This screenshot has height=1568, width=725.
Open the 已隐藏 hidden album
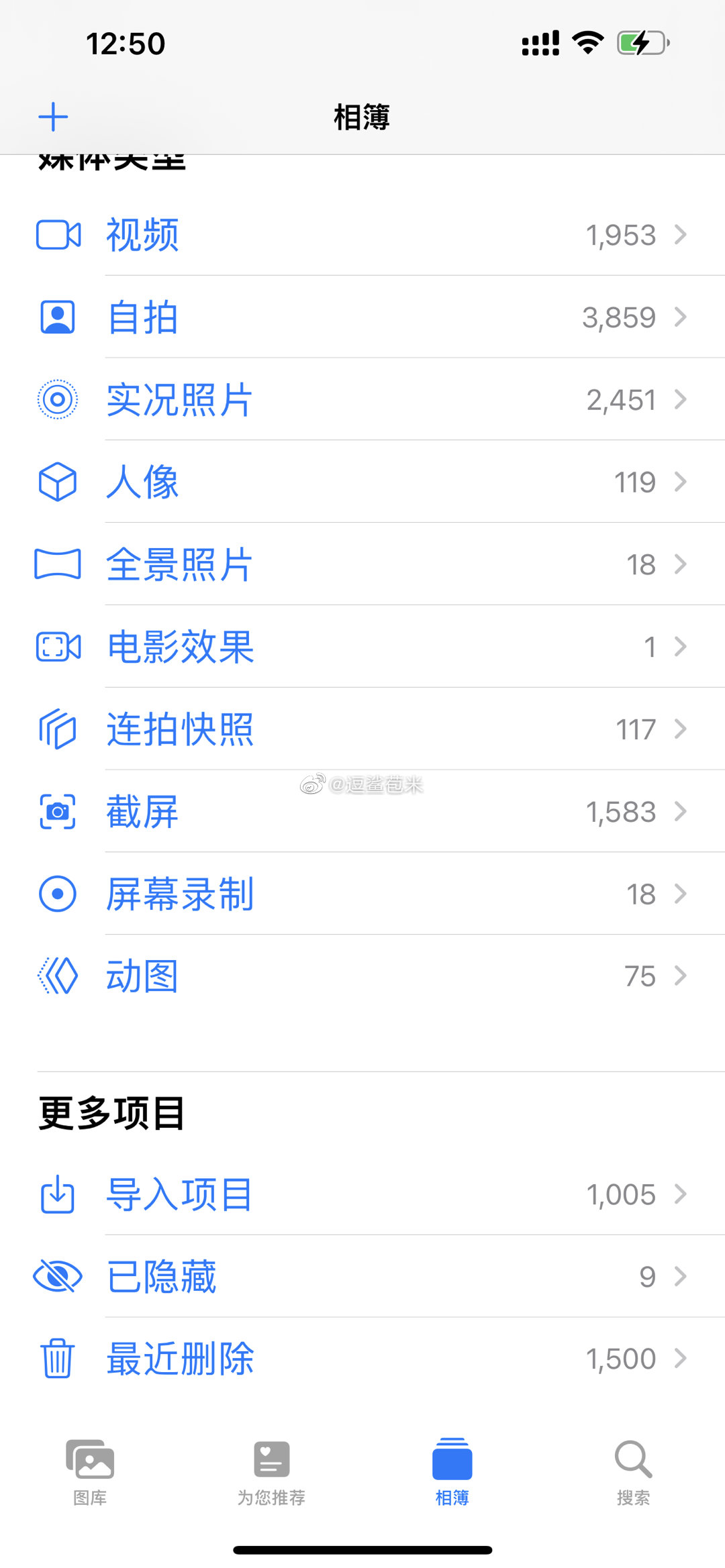(x=362, y=1276)
